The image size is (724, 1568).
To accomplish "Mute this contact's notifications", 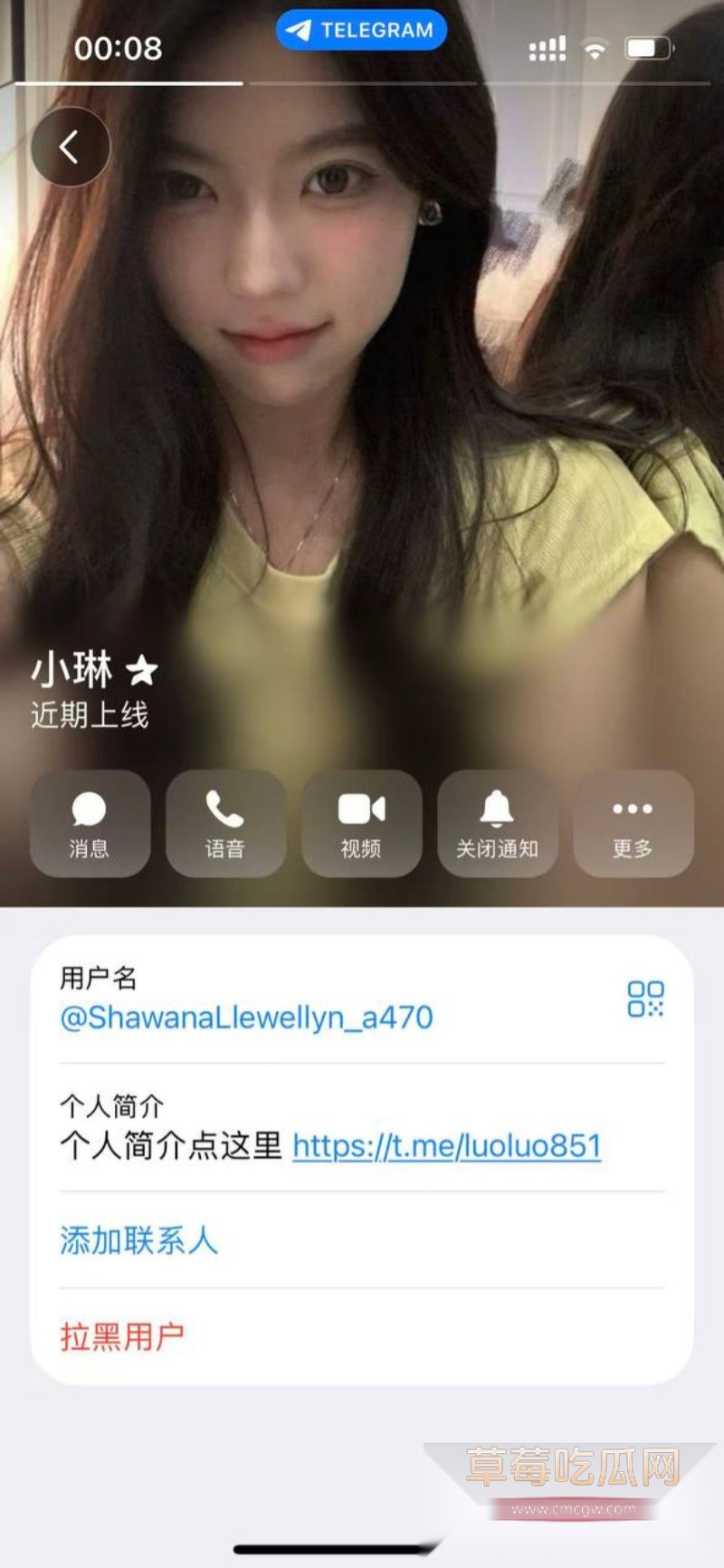I will click(497, 826).
